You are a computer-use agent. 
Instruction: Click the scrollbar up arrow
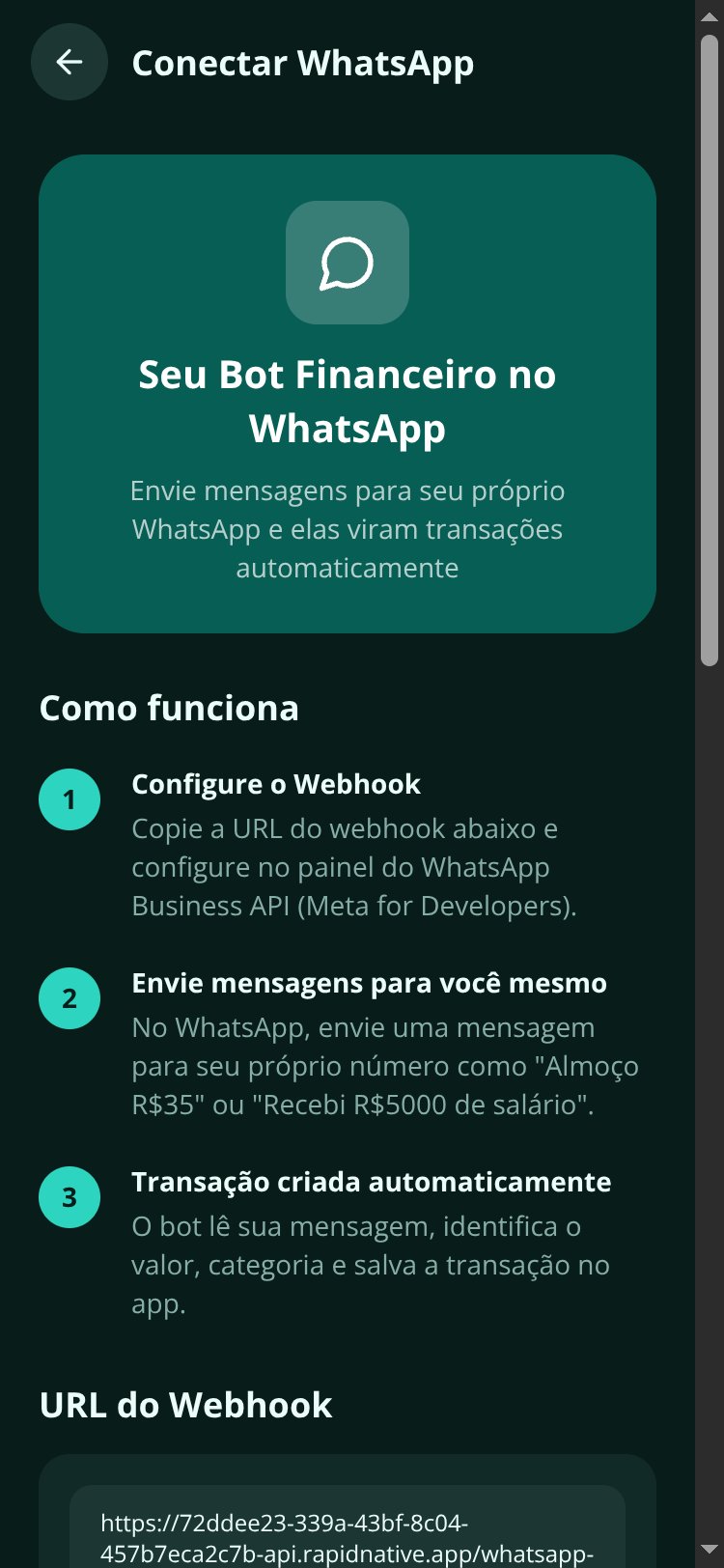[710, 17]
